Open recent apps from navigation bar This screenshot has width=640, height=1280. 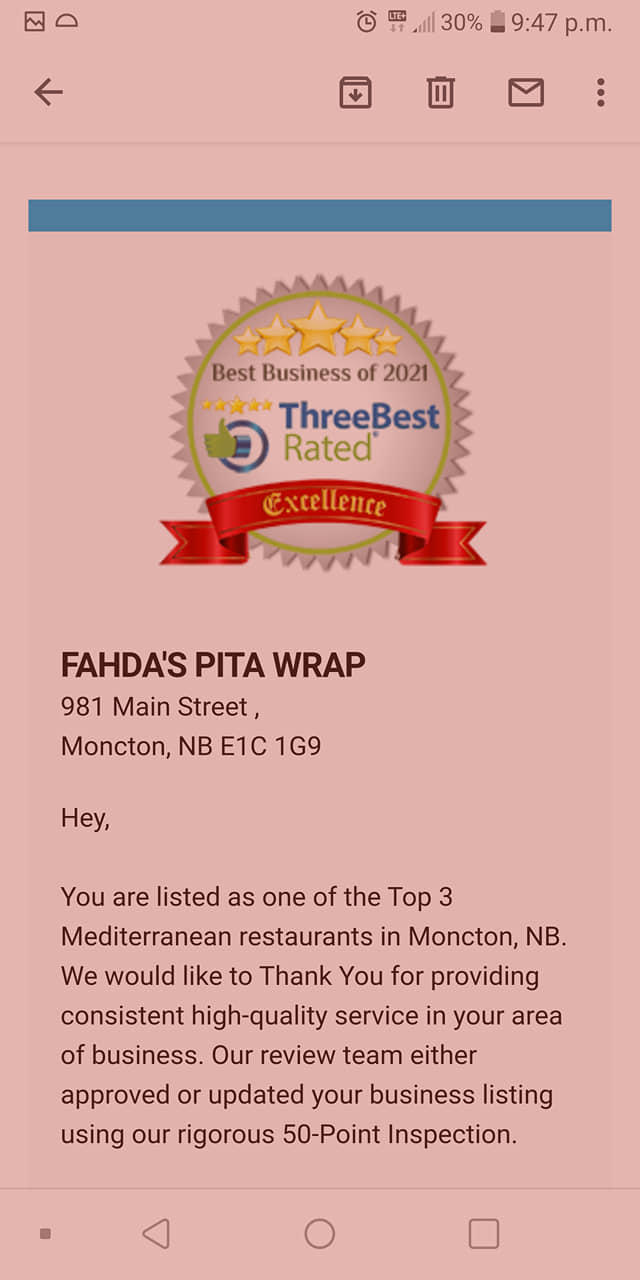point(484,1234)
